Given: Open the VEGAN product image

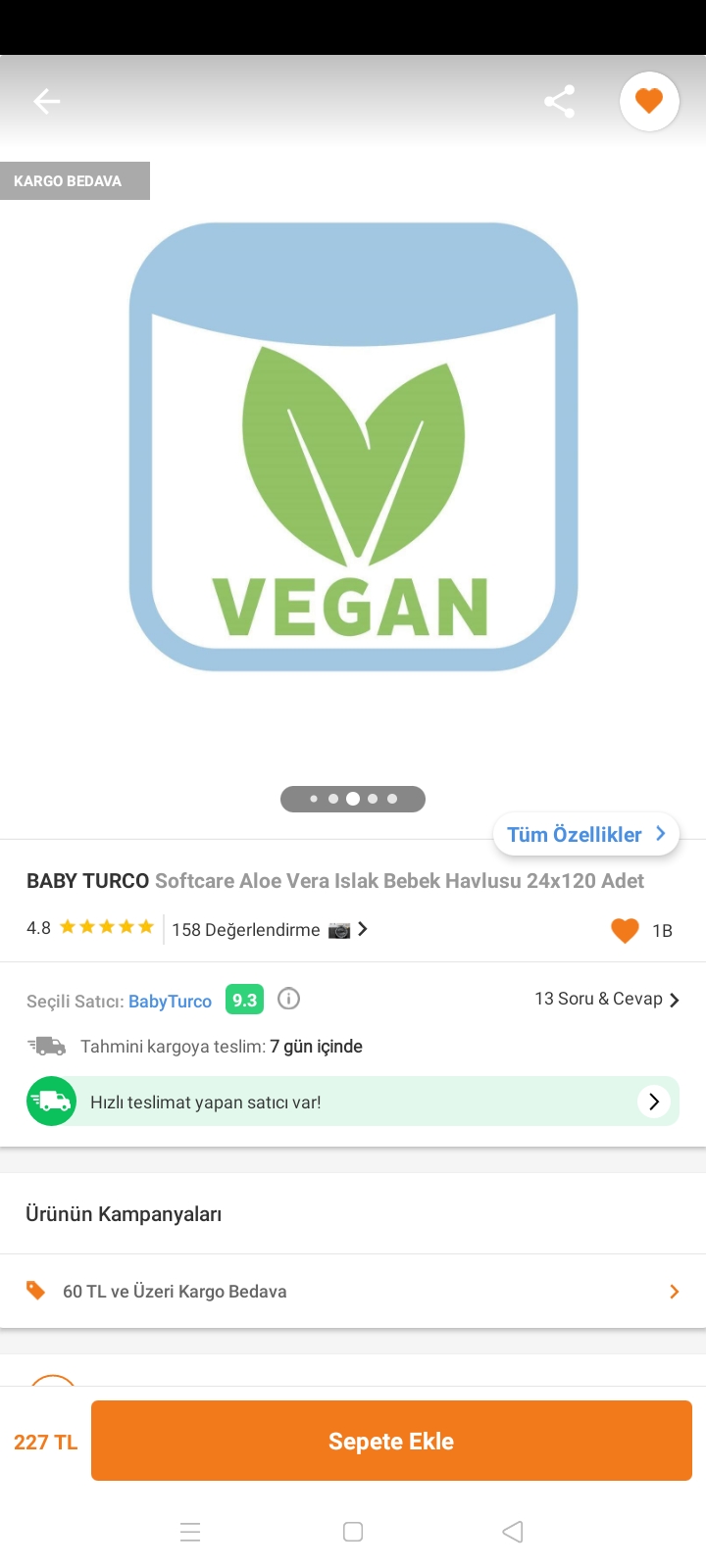Looking at the screenshot, I should 353,447.
